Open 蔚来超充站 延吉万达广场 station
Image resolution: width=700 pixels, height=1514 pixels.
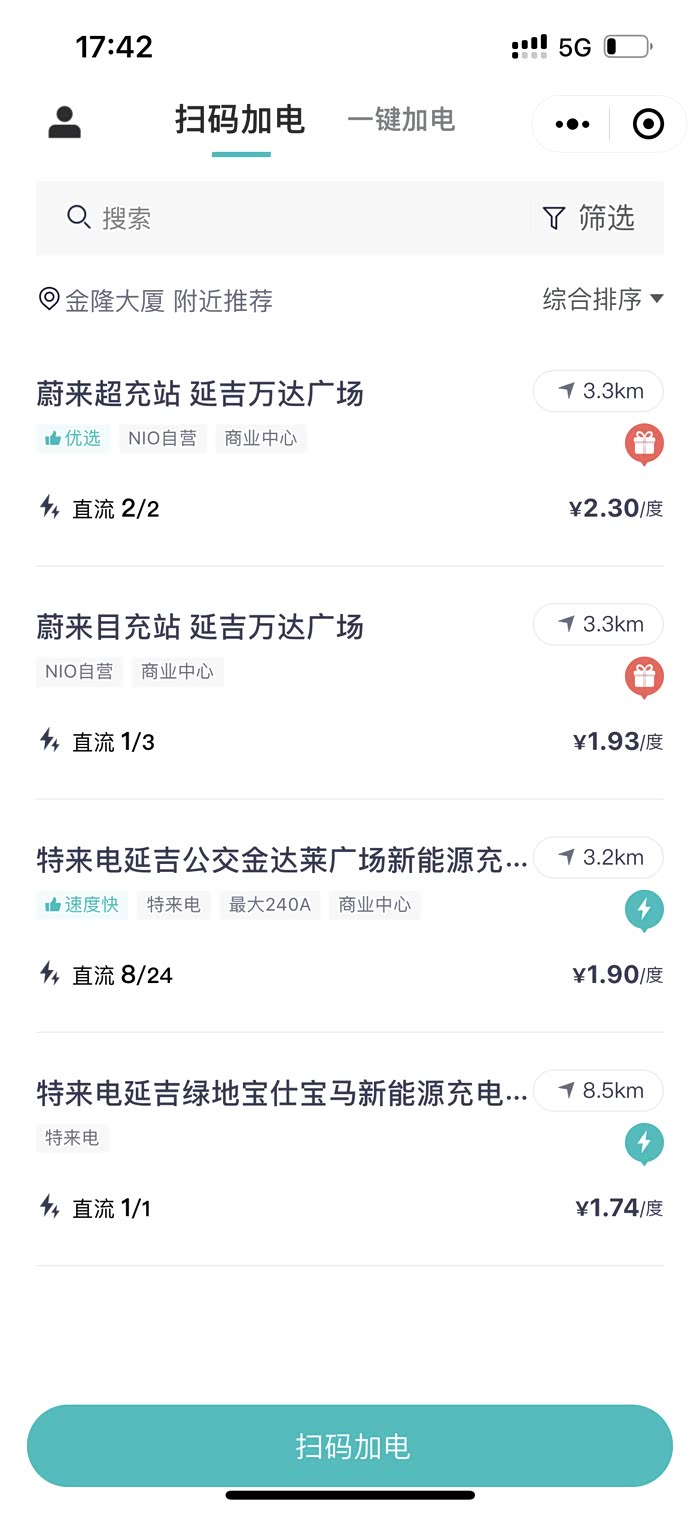pos(200,394)
